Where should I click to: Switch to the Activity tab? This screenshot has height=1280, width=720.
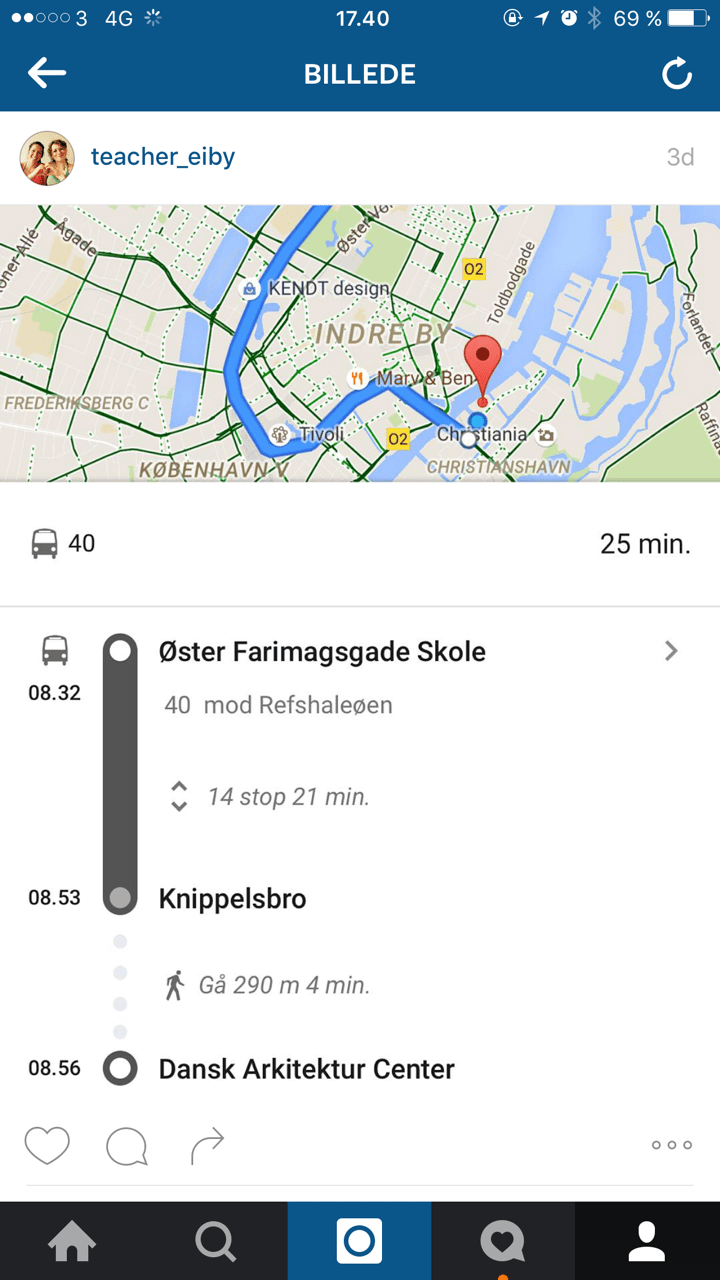point(503,1242)
